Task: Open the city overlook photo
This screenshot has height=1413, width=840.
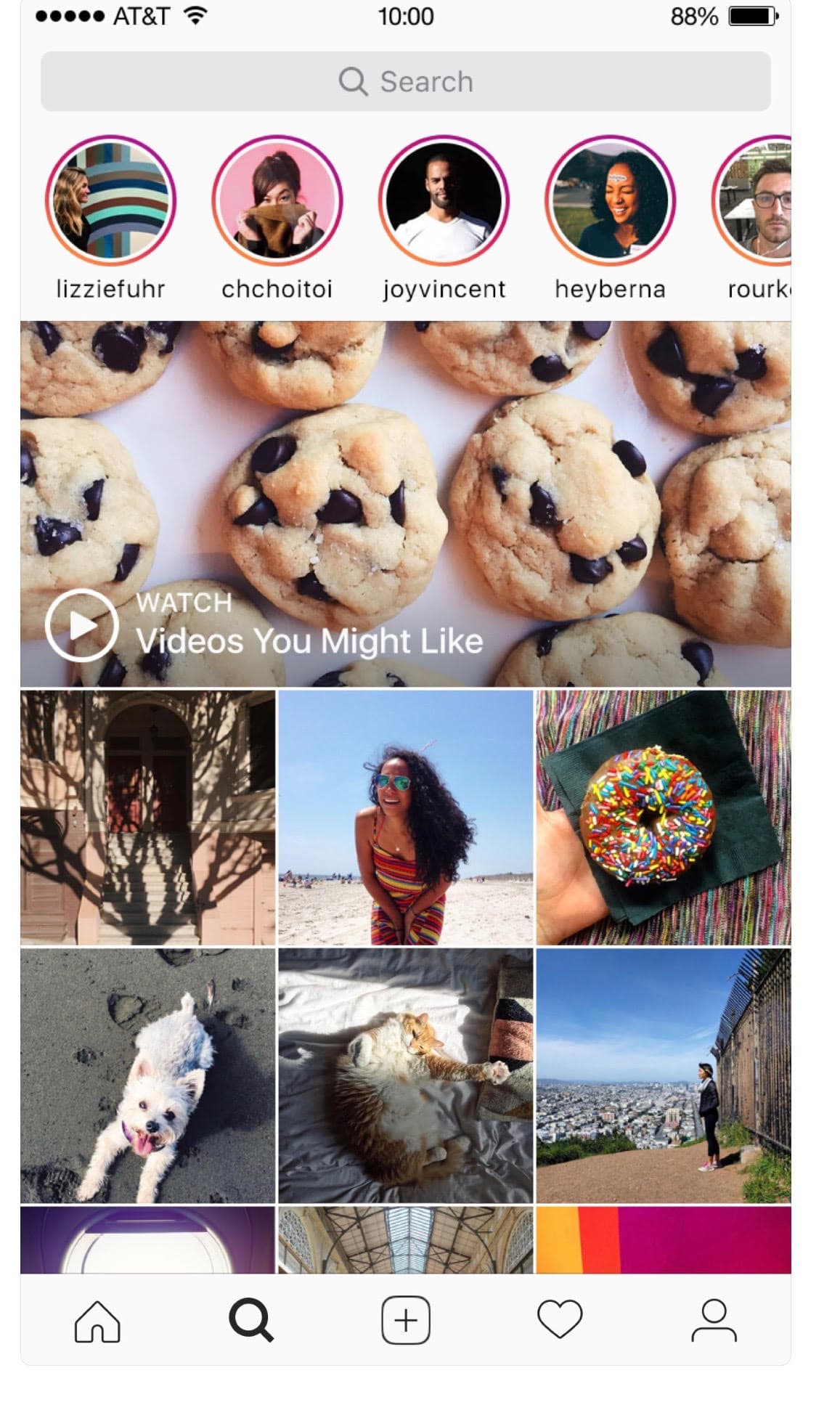Action: 663,1075
